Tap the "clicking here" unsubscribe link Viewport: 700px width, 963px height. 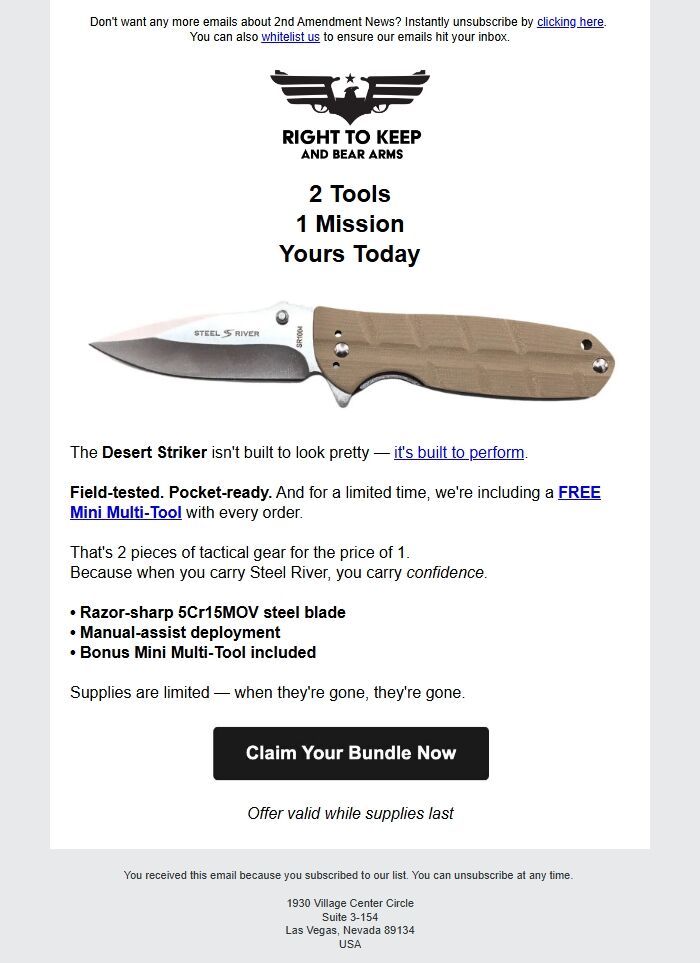tap(570, 22)
